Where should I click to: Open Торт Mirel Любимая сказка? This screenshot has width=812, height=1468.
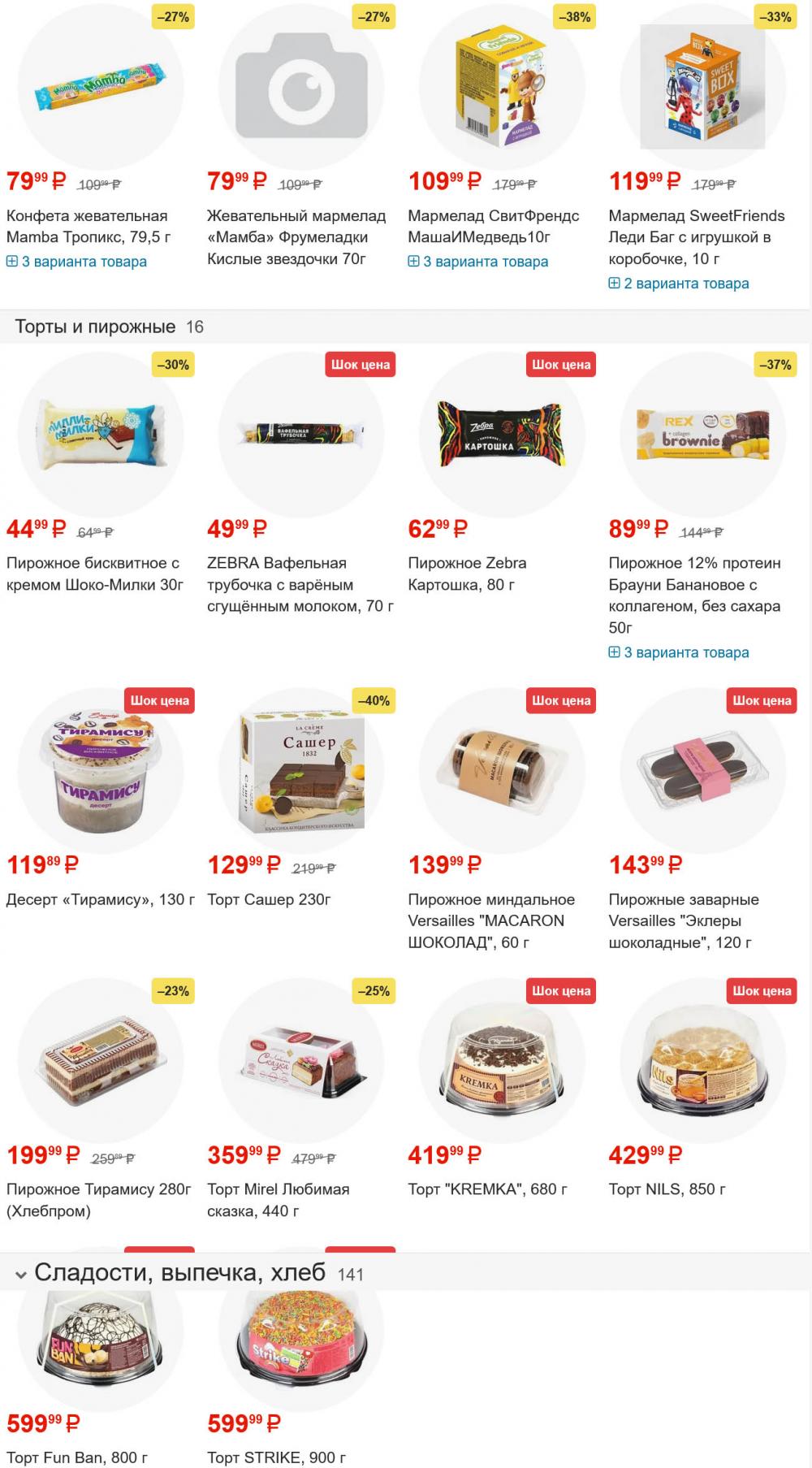pos(278,1200)
